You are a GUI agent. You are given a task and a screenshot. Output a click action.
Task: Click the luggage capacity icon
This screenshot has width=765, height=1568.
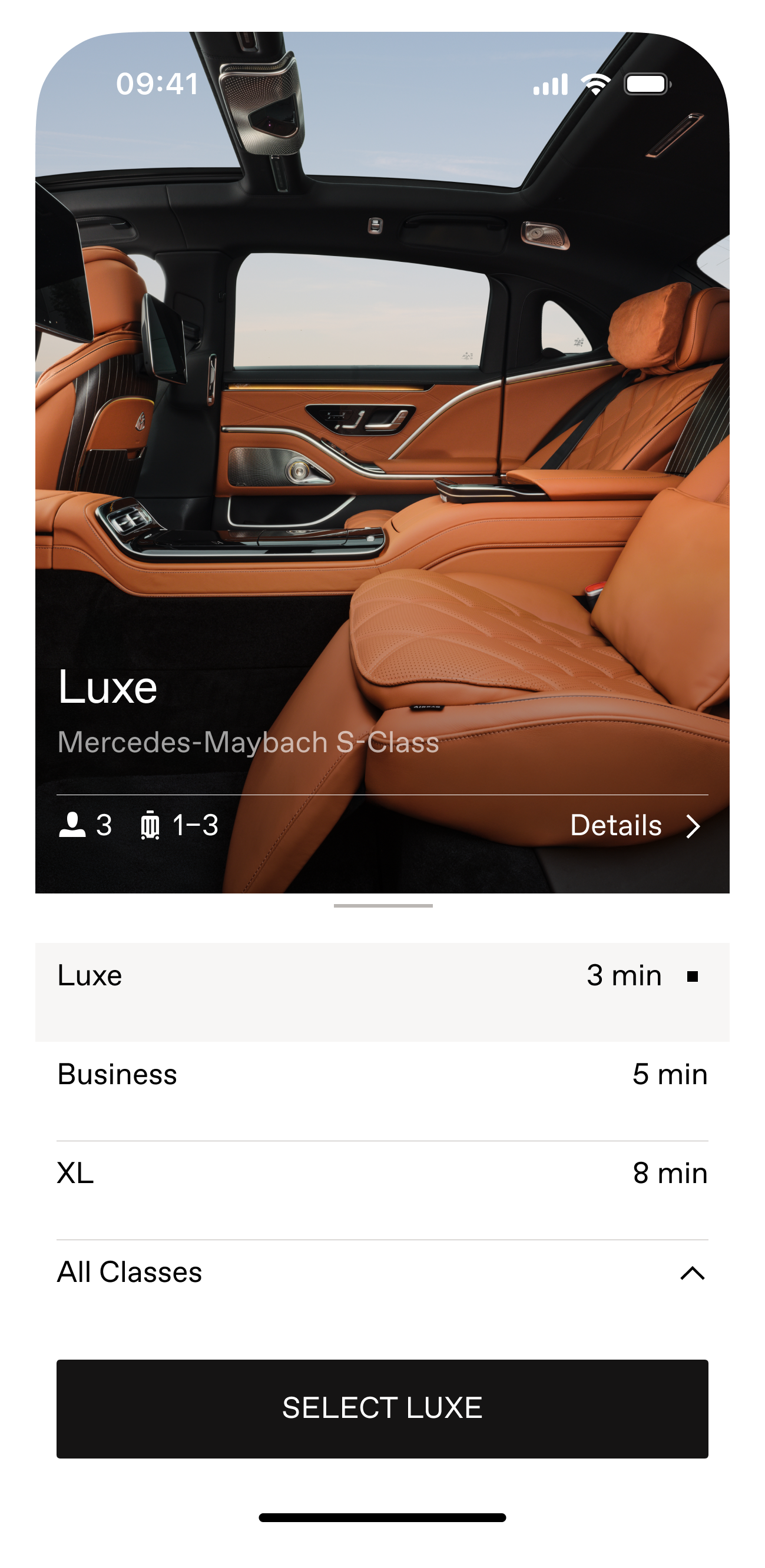150,826
